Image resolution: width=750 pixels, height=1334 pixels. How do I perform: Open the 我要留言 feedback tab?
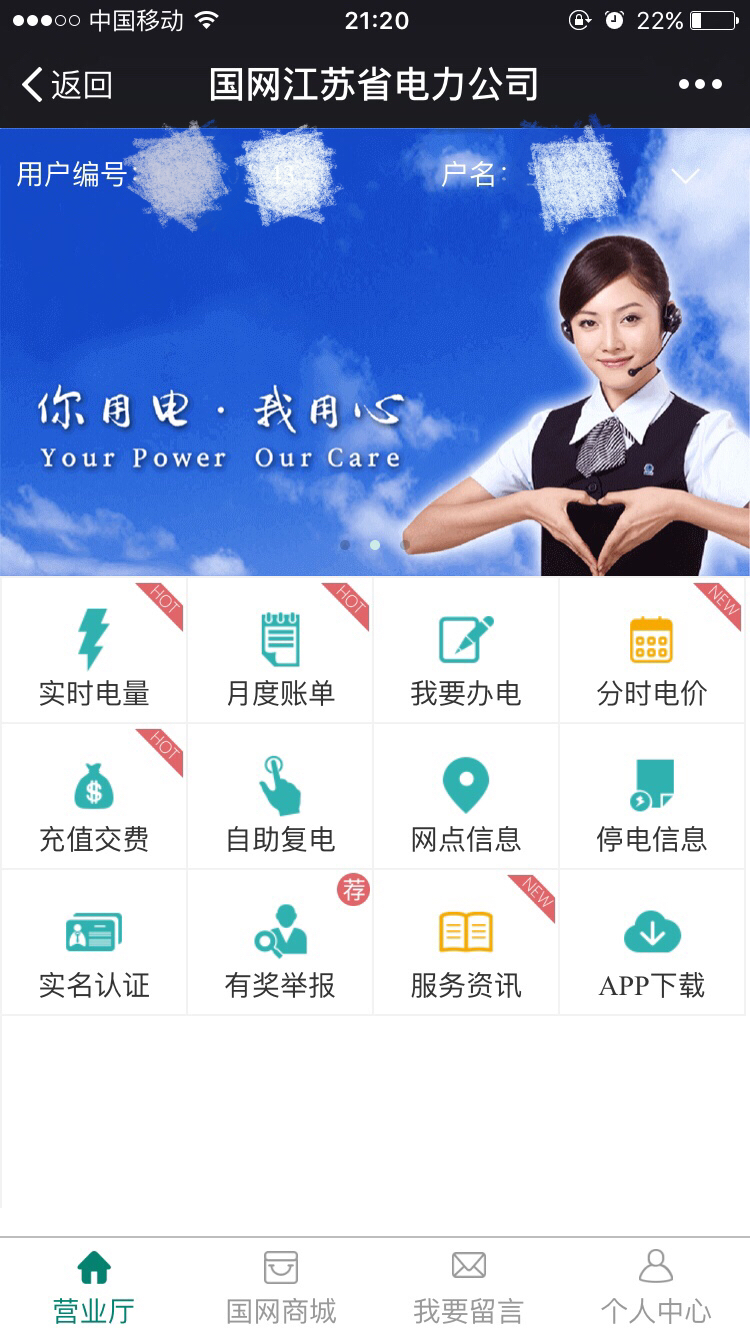point(466,1285)
